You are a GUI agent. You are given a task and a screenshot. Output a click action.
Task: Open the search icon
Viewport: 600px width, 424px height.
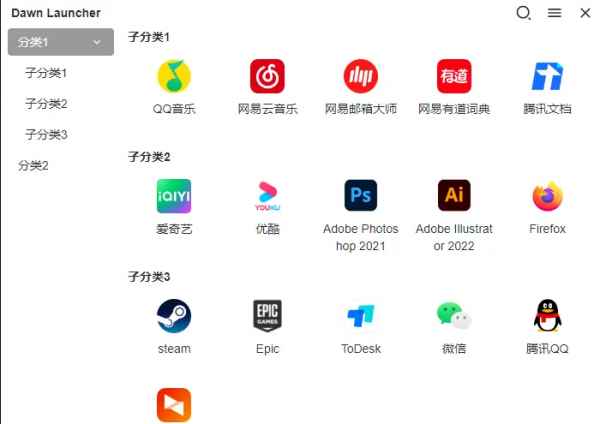[523, 13]
